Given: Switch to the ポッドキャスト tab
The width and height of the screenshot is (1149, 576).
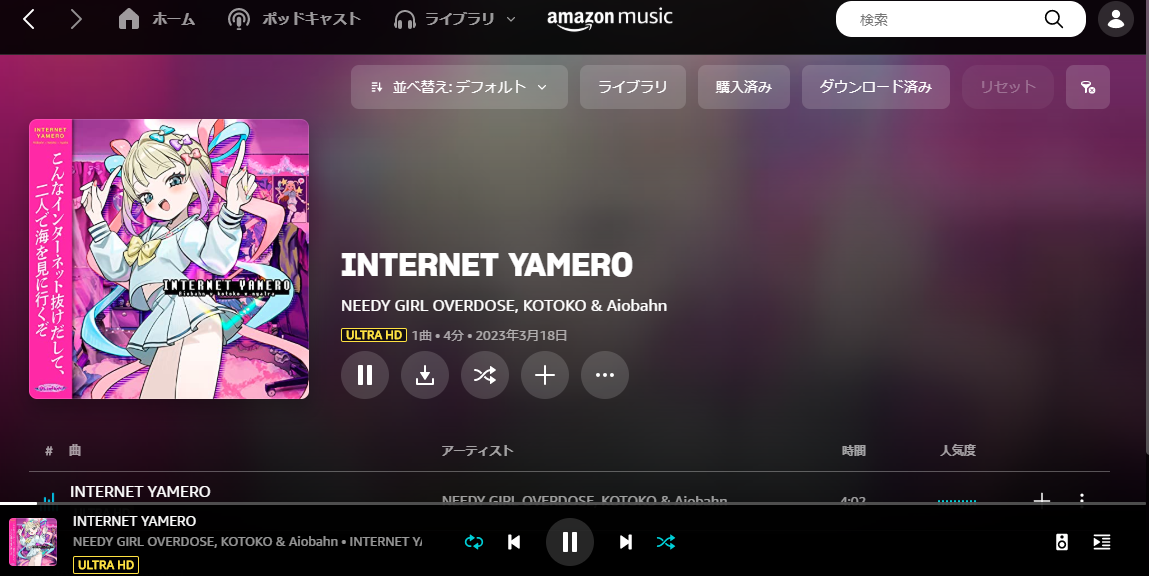Looking at the screenshot, I should pyautogui.click(x=294, y=19).
